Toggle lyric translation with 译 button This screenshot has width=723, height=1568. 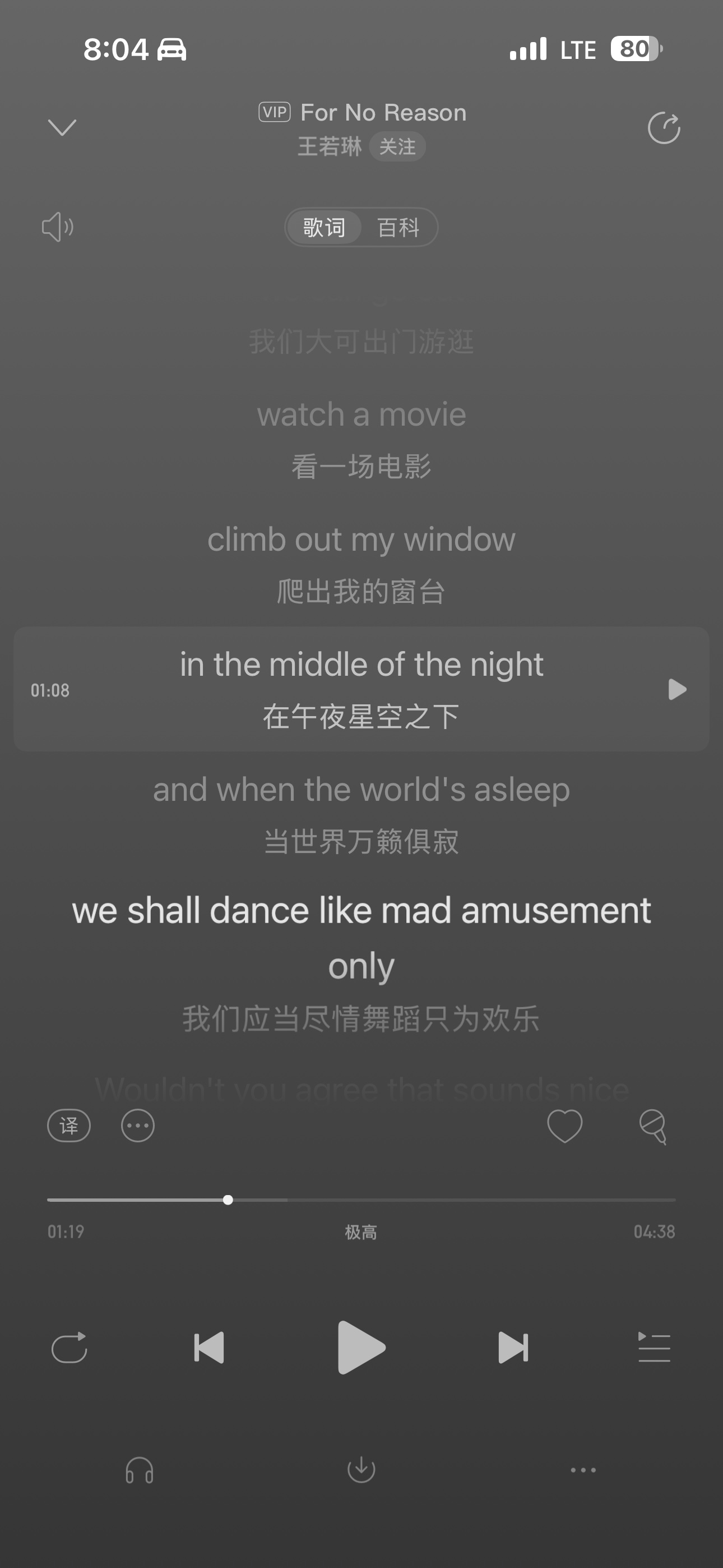(69, 1126)
